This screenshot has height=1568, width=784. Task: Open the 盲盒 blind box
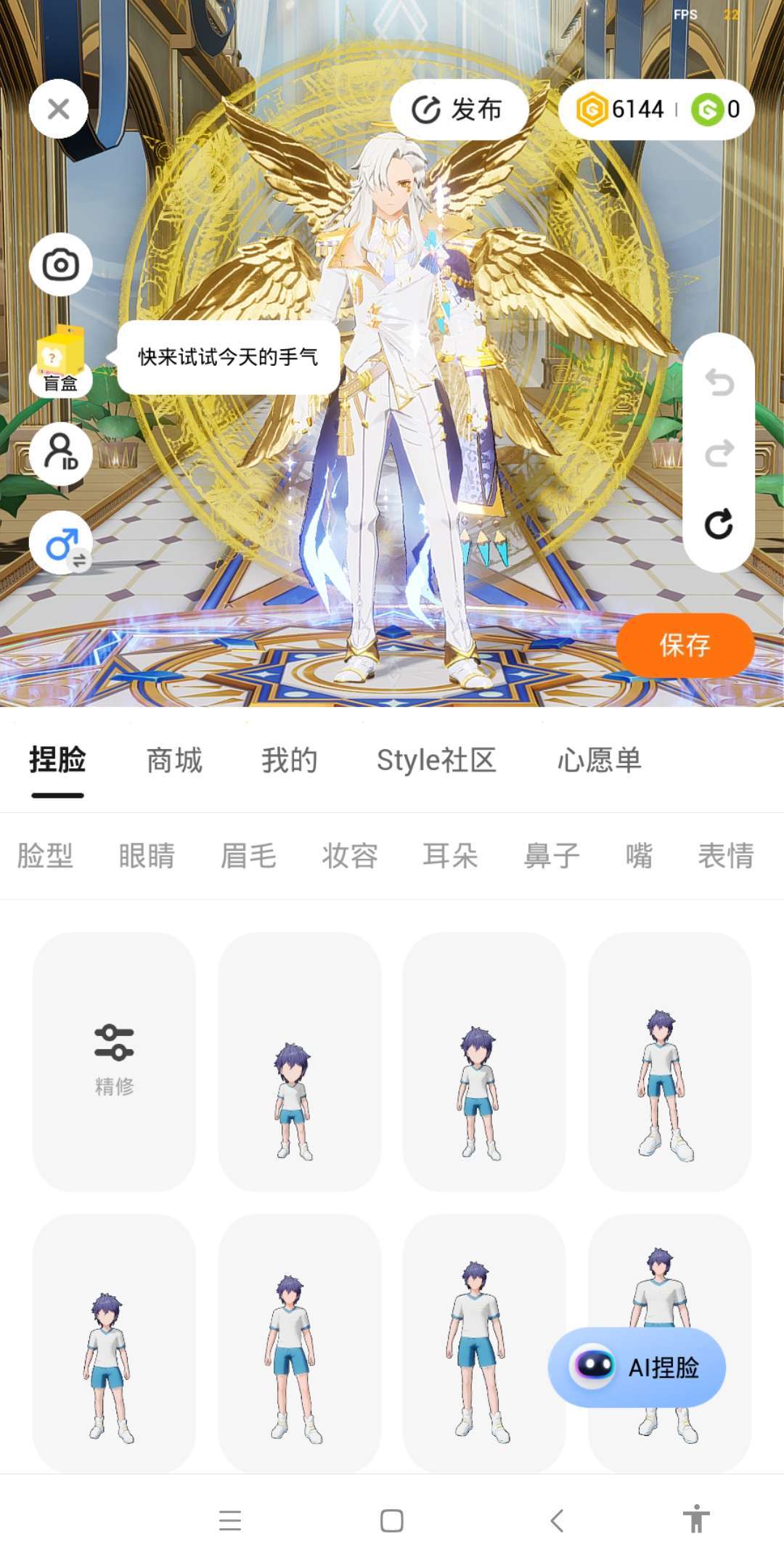pos(60,362)
